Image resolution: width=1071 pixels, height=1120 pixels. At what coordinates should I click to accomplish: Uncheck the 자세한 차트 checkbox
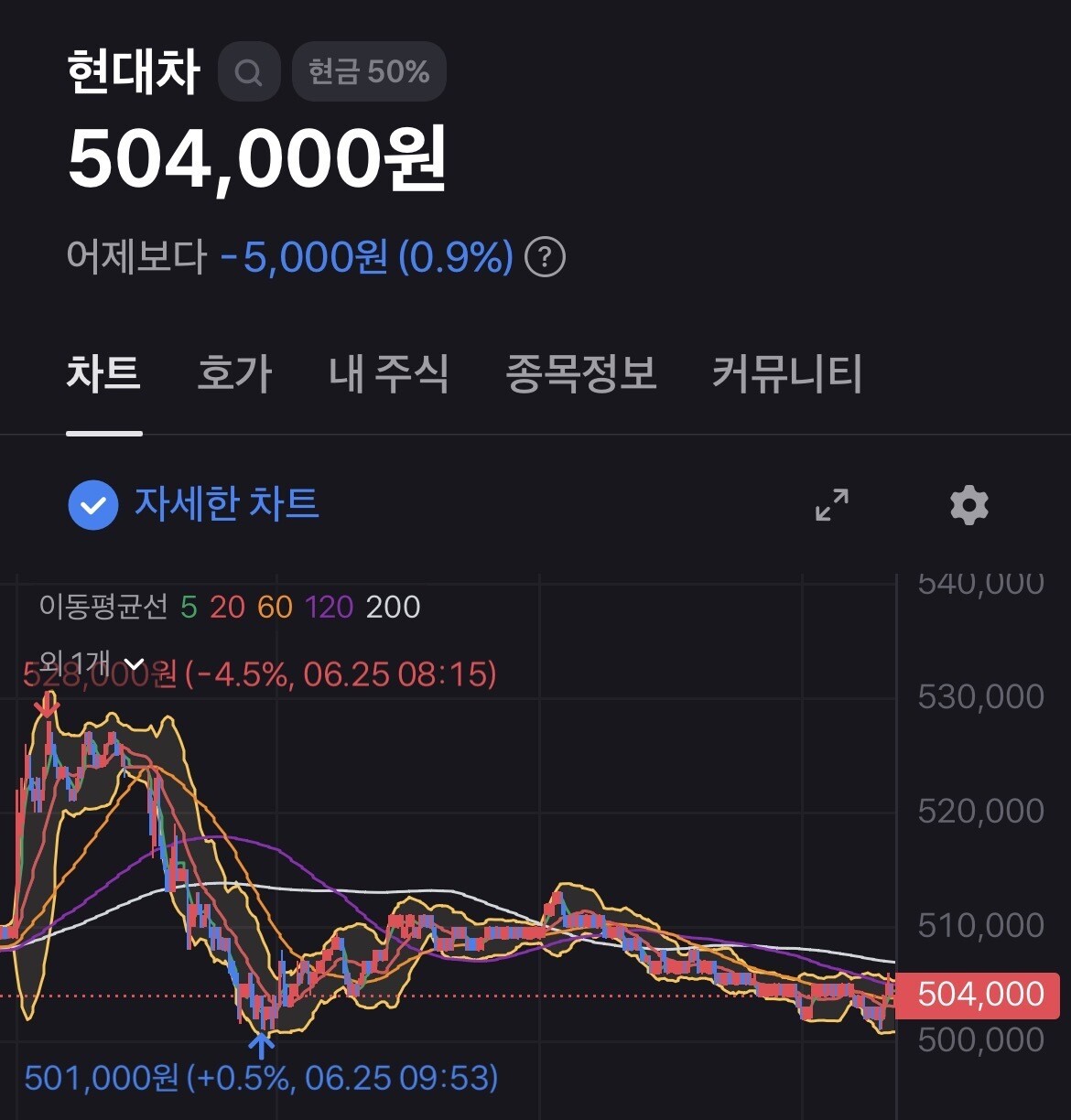click(93, 505)
